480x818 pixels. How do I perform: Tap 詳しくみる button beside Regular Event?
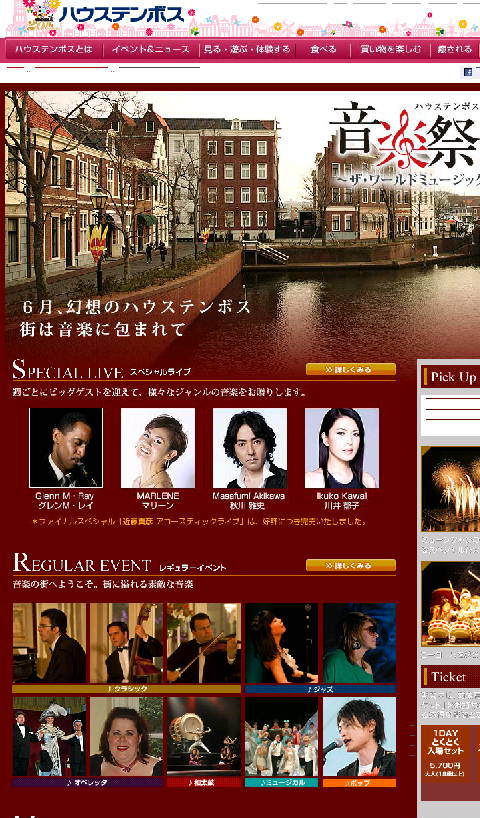click(351, 565)
